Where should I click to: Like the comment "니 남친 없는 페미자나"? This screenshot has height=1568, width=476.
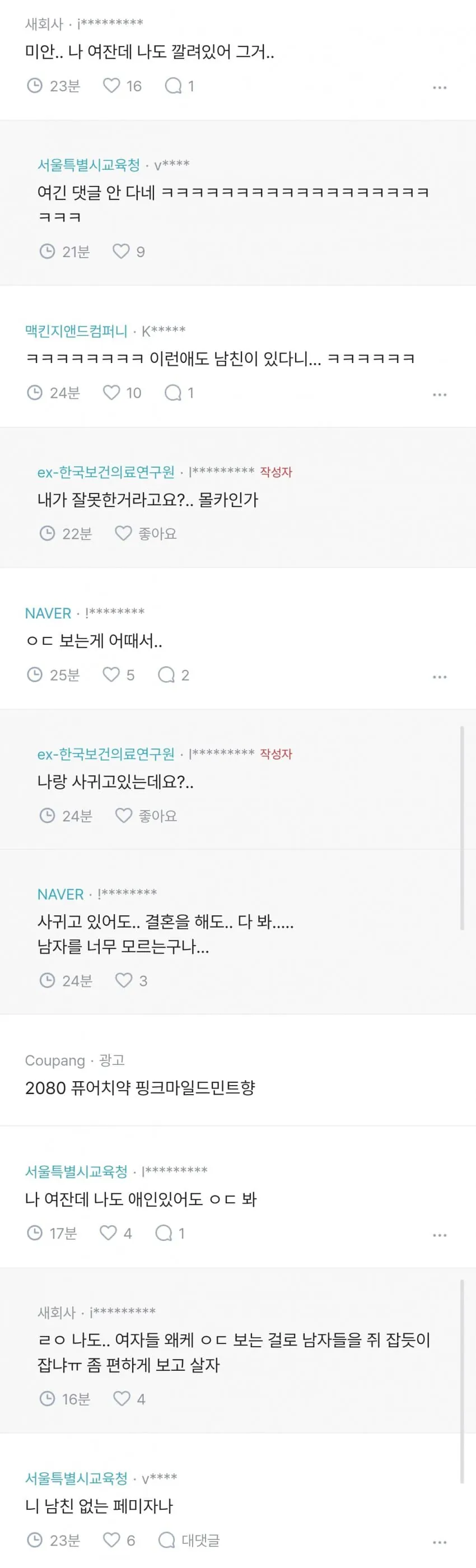pyautogui.click(x=111, y=1540)
